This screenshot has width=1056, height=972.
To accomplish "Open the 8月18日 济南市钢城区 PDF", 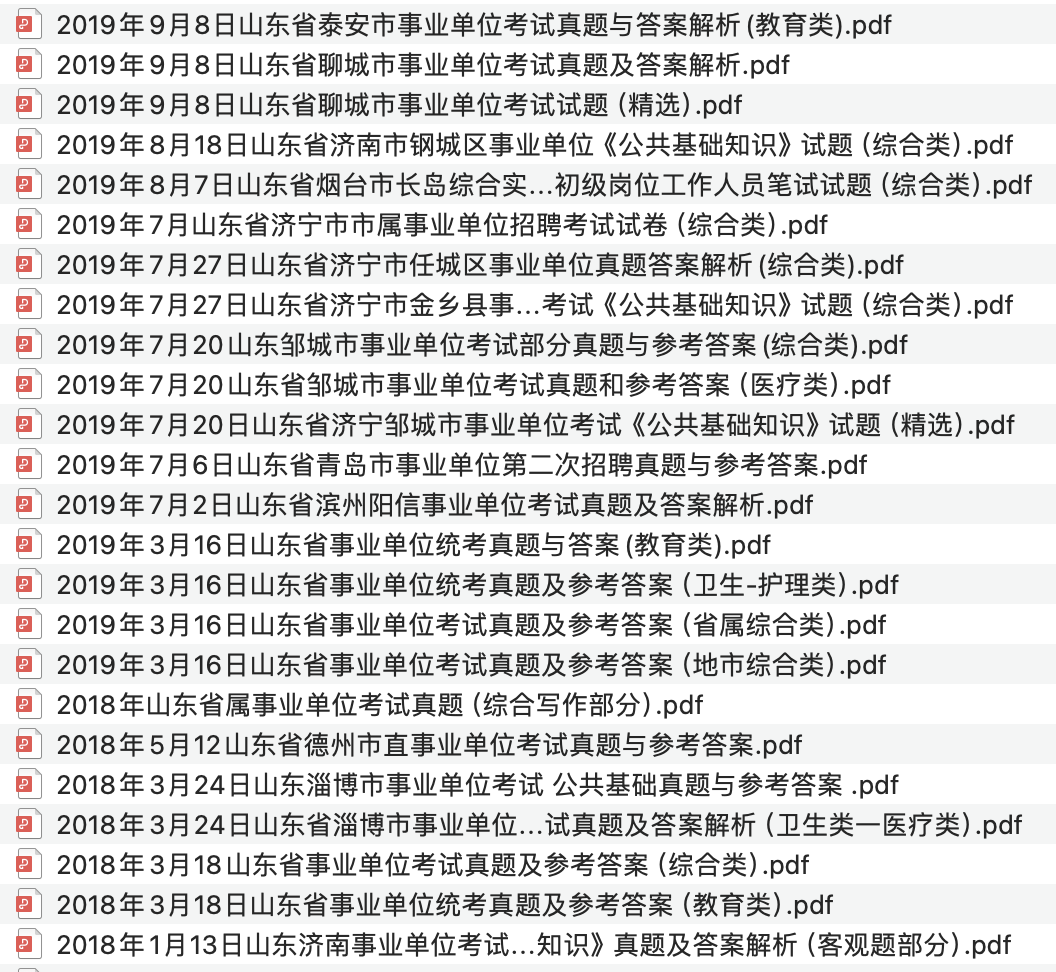I will [534, 145].
